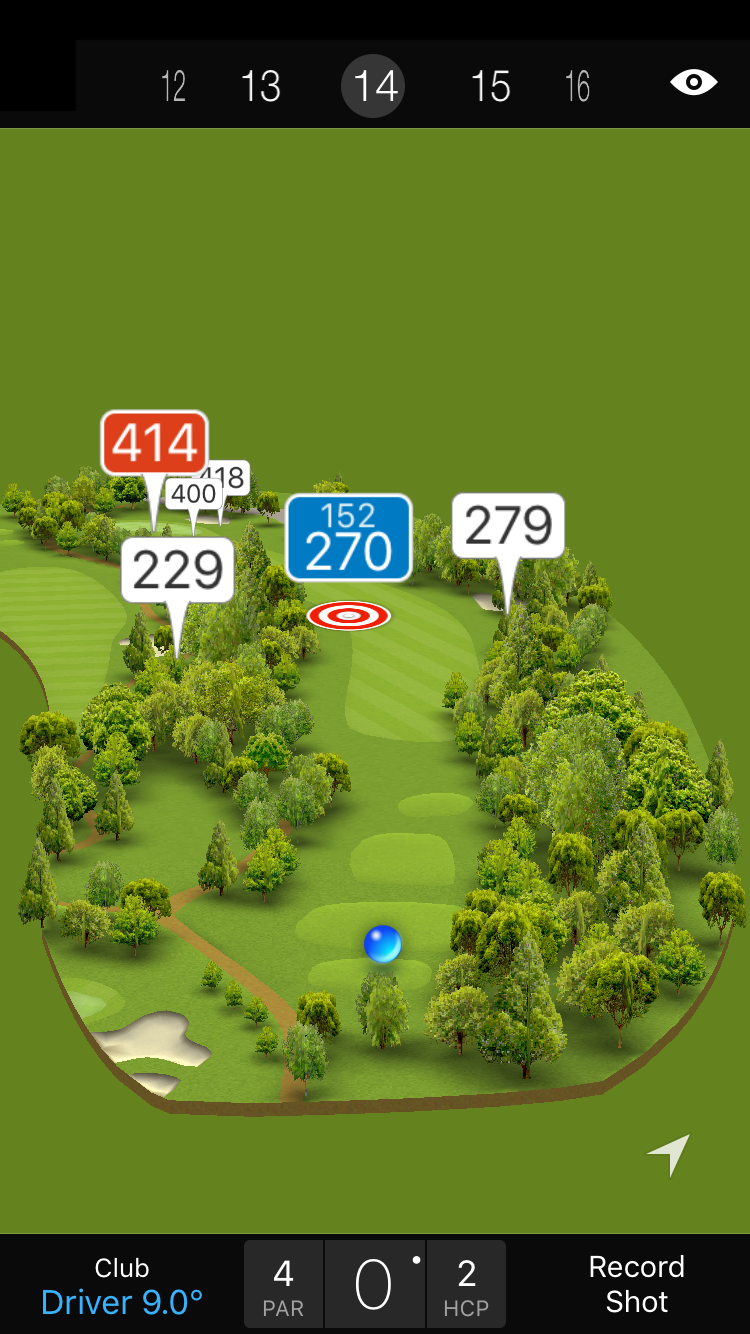Select the red 414 distance marker
Screen dimensions: 750x1334
[154, 443]
